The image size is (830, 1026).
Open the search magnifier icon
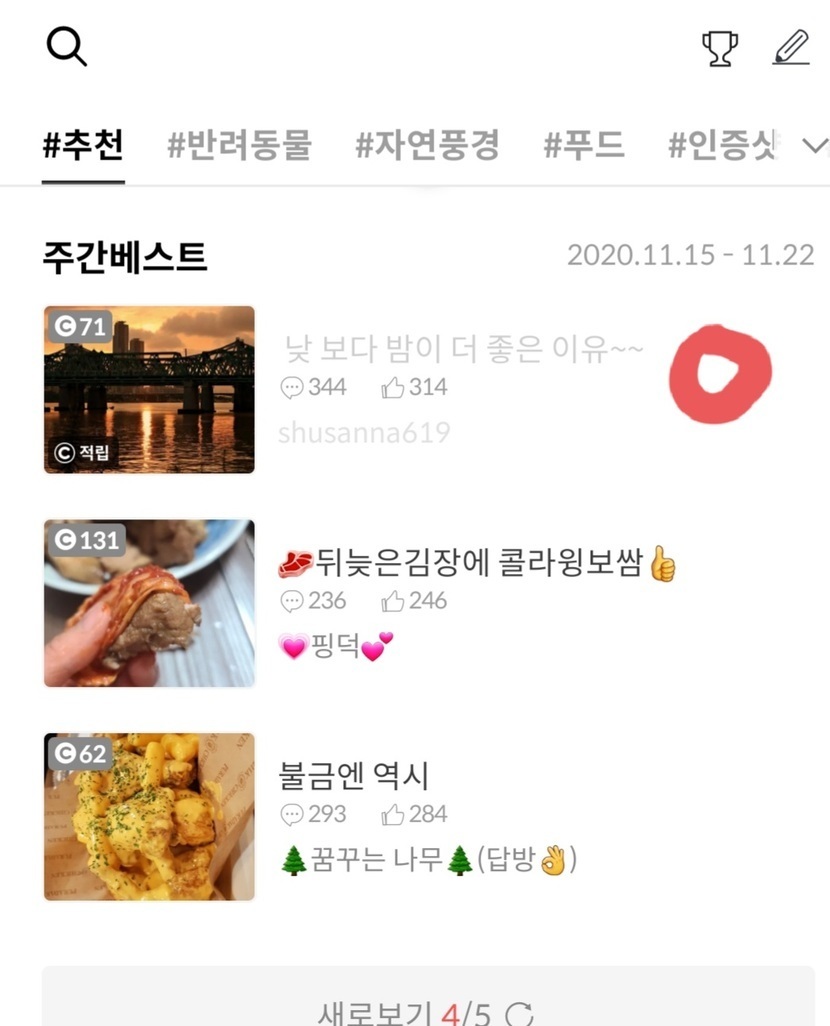[67, 47]
